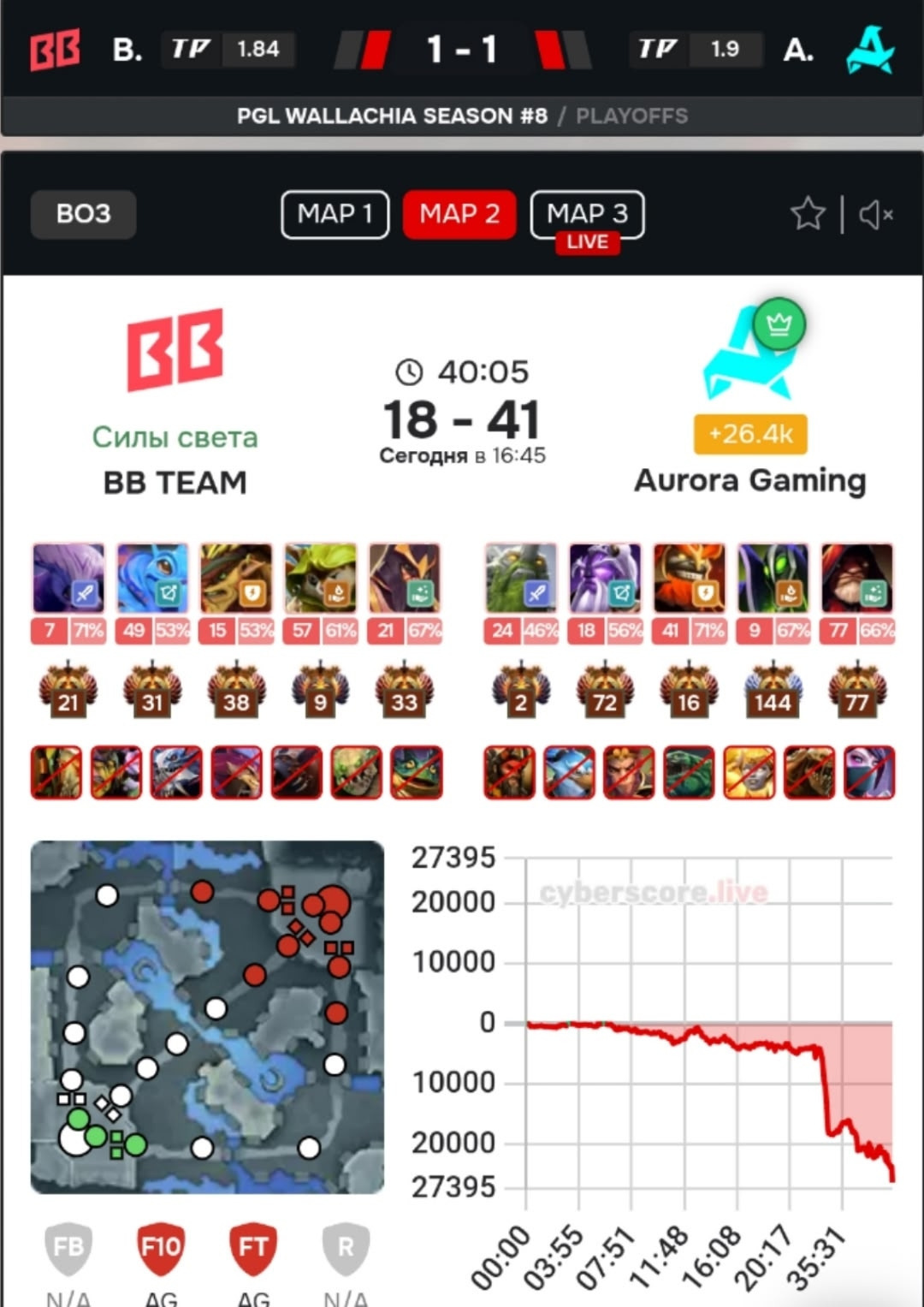
Task: Switch to the MAP 1 tab
Action: pyautogui.click(x=335, y=214)
